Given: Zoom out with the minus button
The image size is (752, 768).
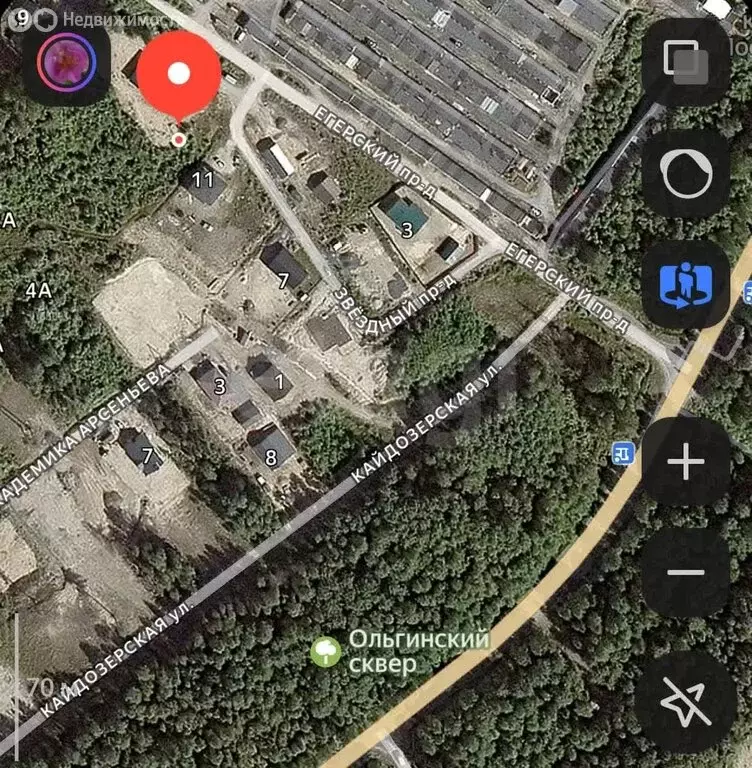Looking at the screenshot, I should pos(686,573).
